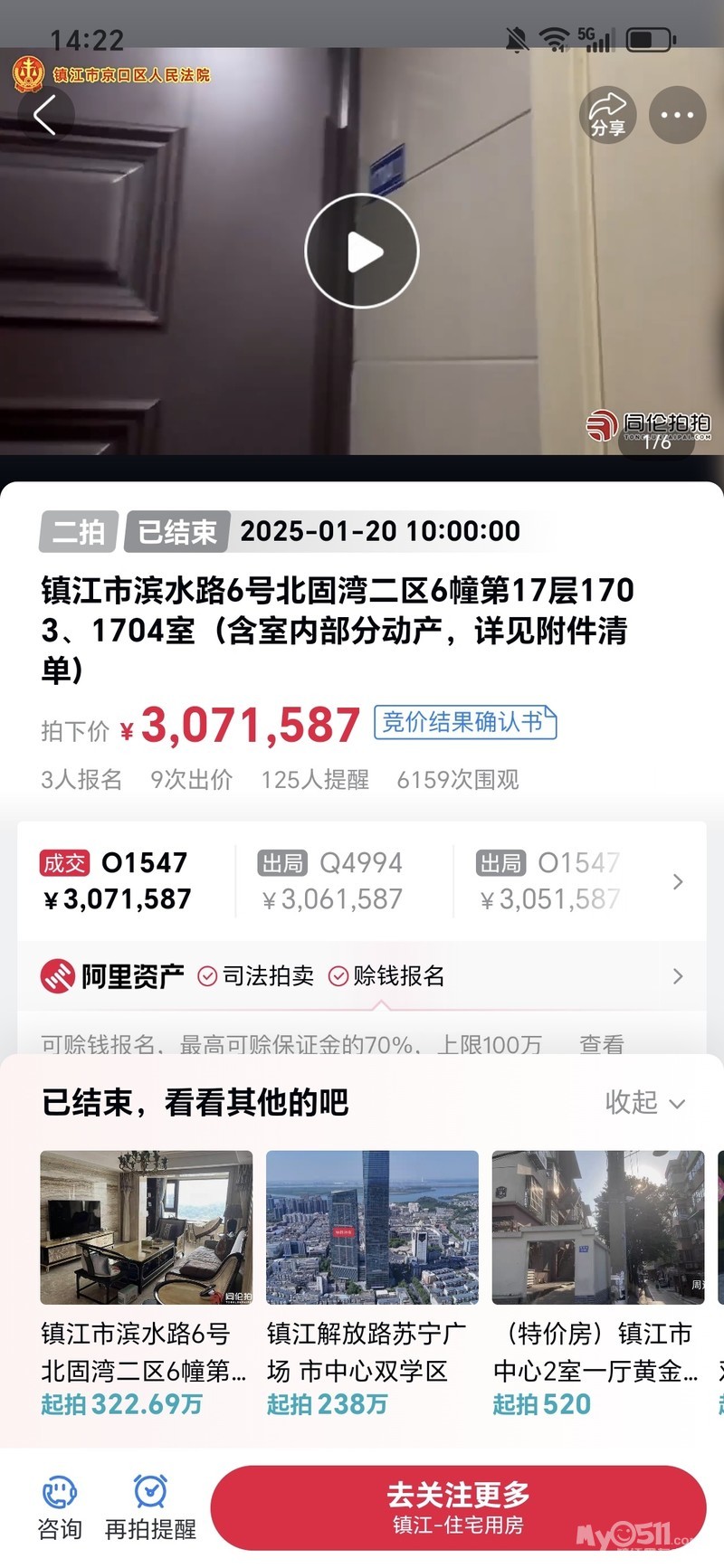Open the three-dot overflow menu
Viewport: 724px width, 1568px height.
pyautogui.click(x=677, y=115)
